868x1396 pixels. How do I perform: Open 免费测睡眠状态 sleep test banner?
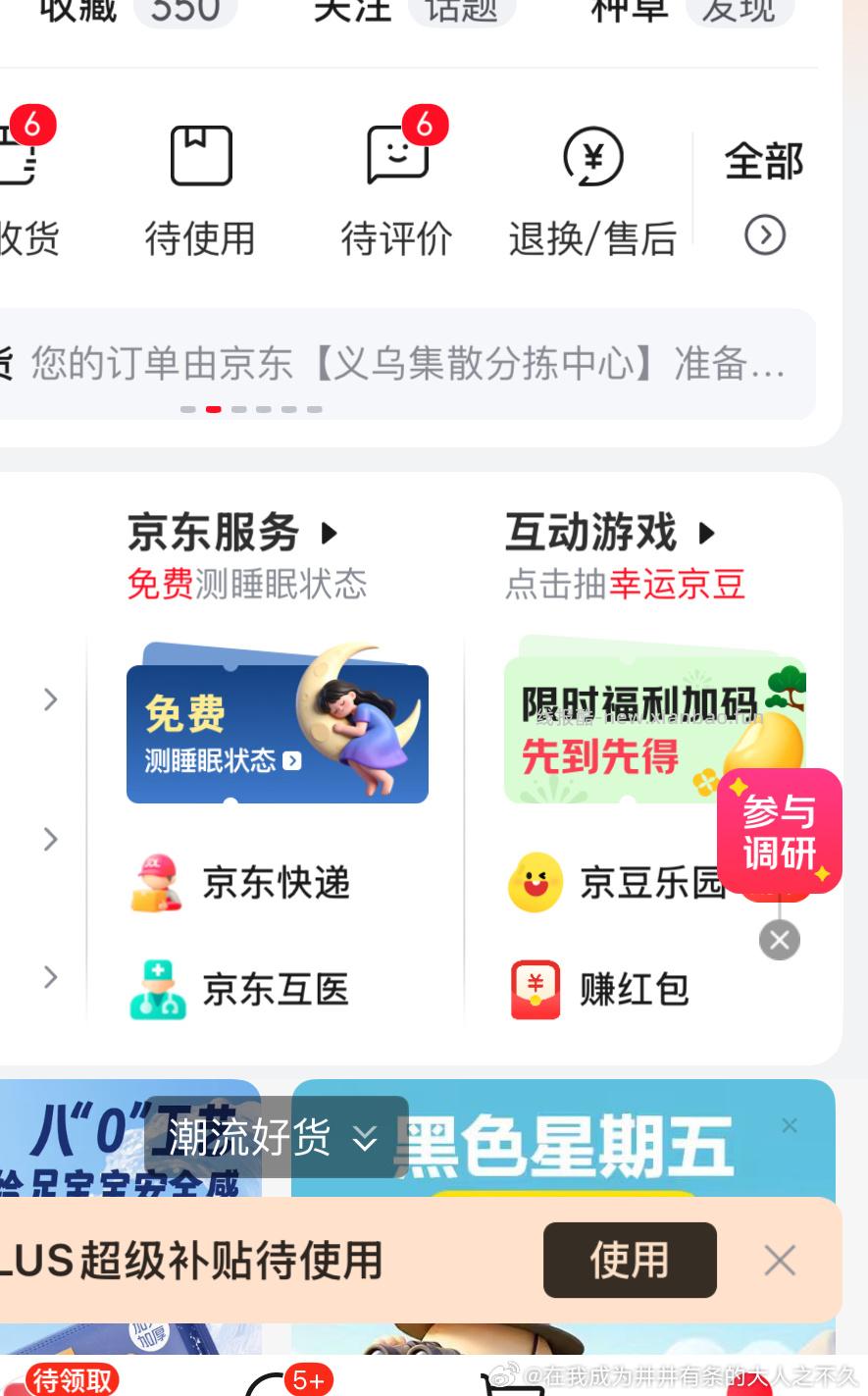coord(277,732)
